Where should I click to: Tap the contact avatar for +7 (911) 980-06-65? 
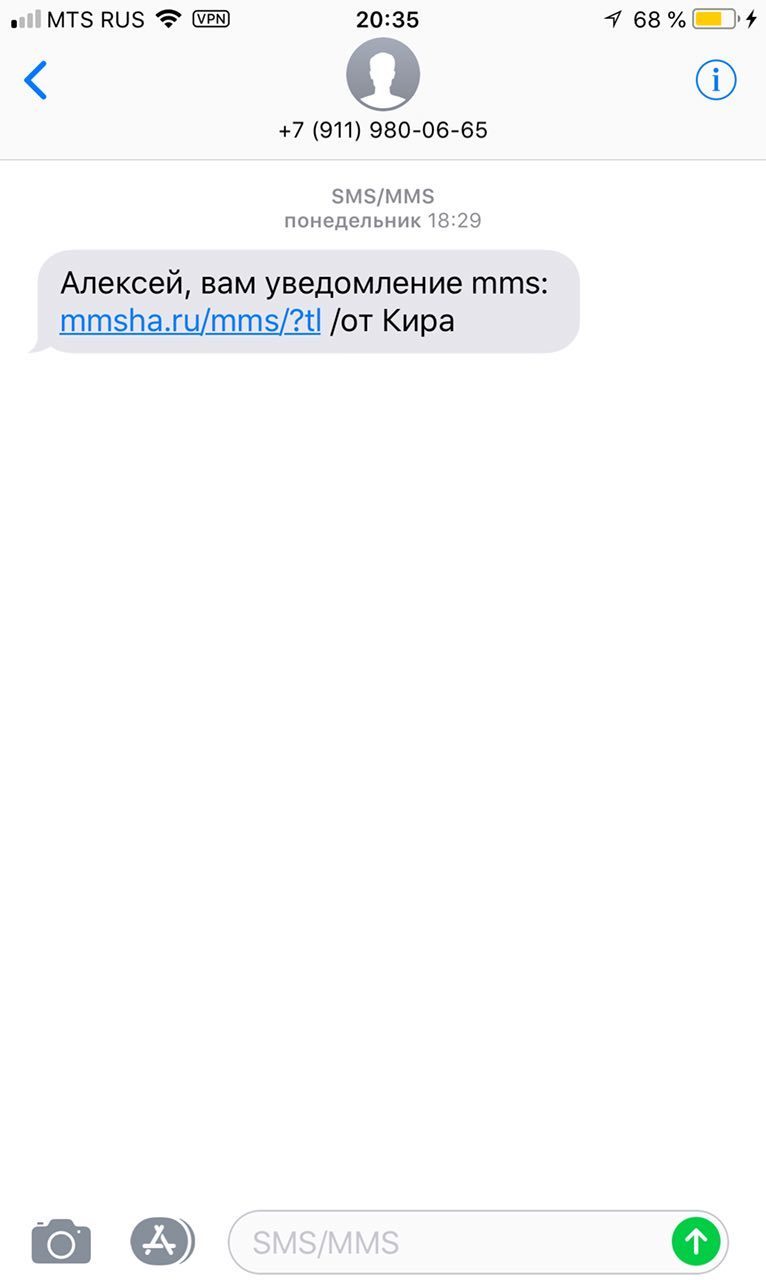383,76
